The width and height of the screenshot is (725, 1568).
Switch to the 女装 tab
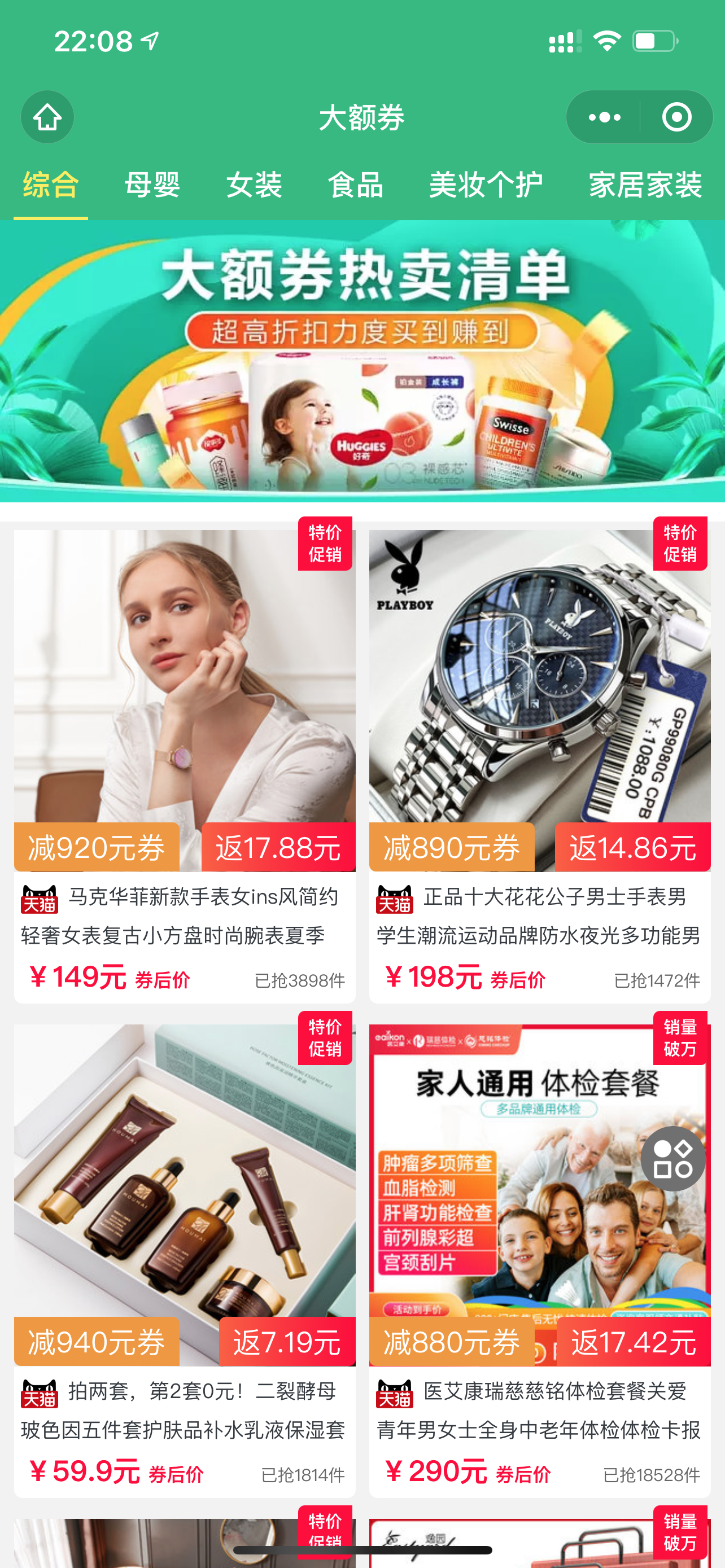pyautogui.click(x=254, y=185)
